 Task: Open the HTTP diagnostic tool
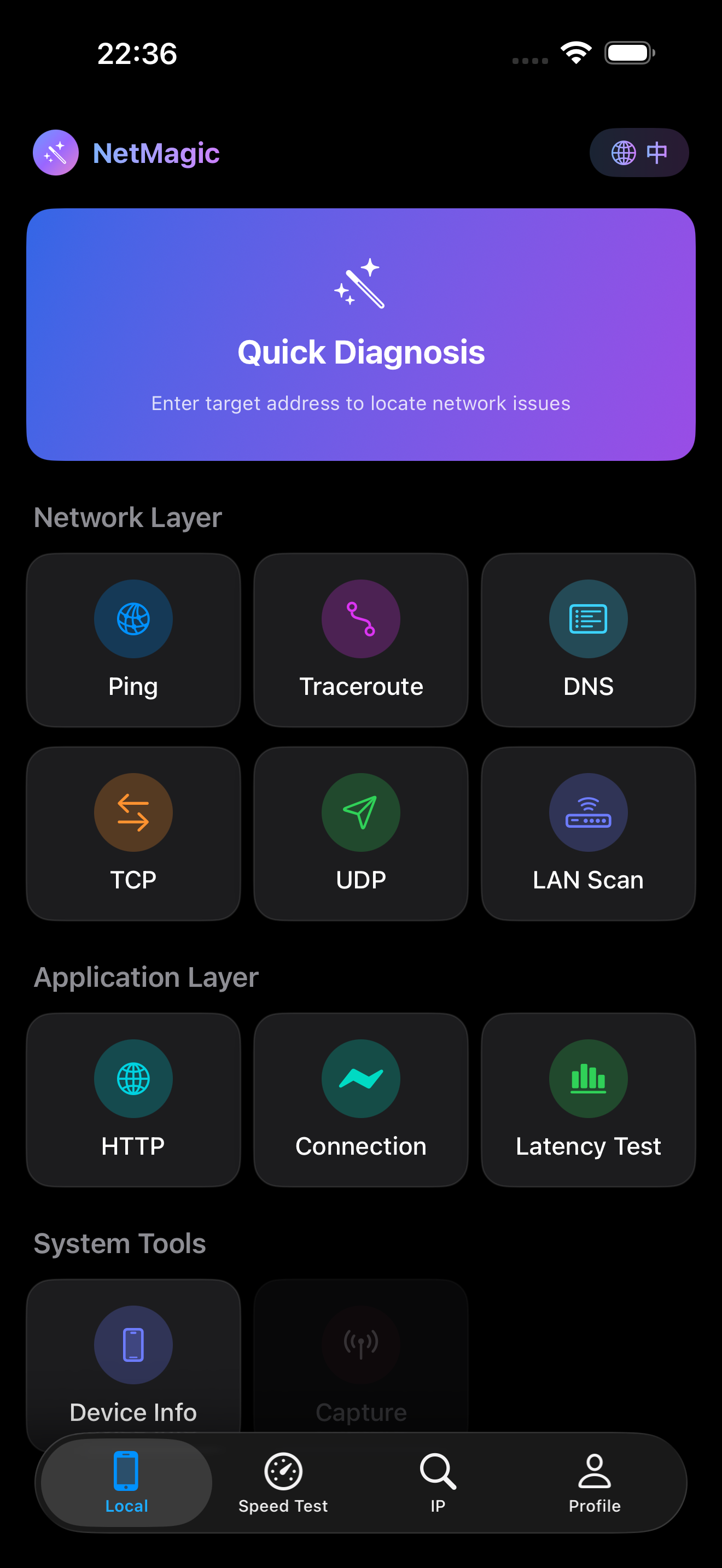click(133, 1099)
